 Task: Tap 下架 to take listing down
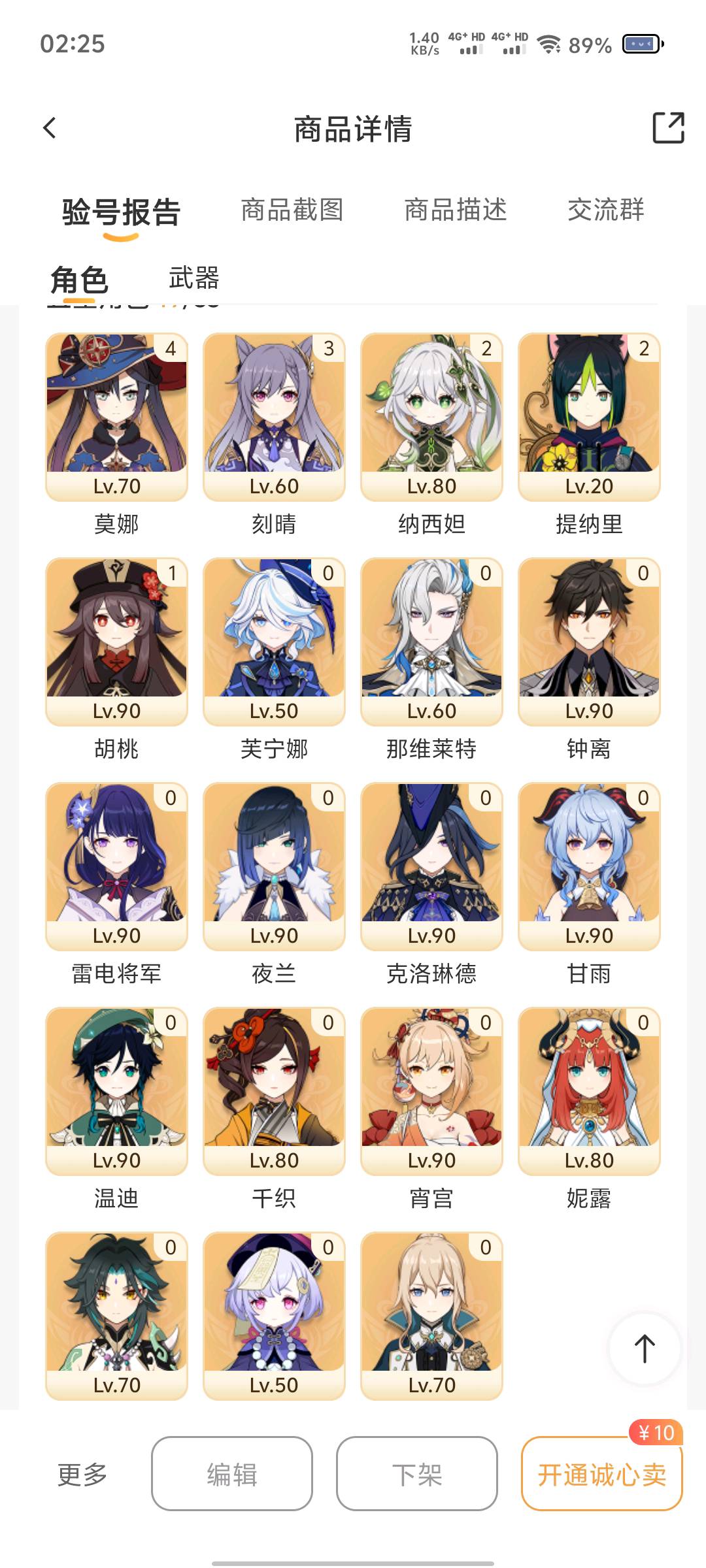417,1475
